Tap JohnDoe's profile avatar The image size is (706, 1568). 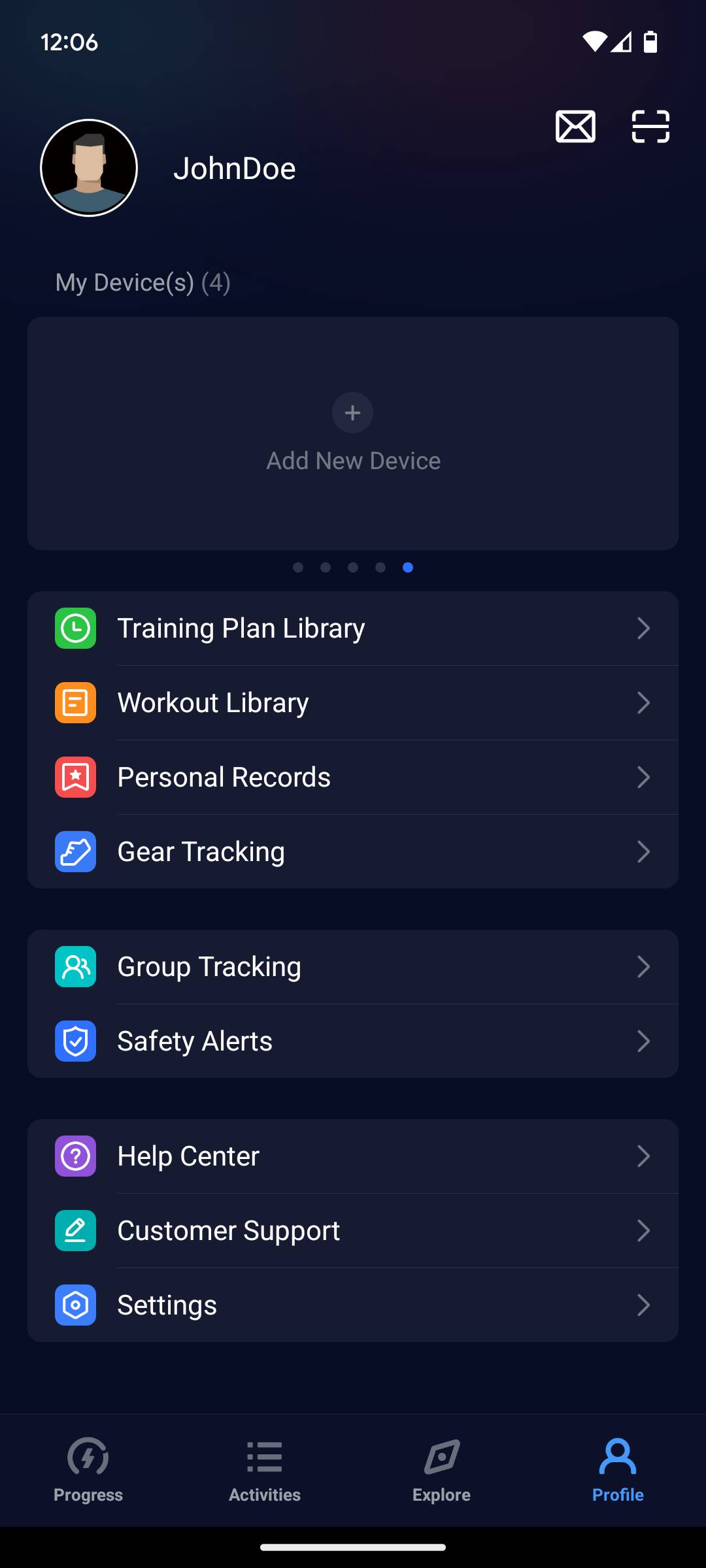89,168
